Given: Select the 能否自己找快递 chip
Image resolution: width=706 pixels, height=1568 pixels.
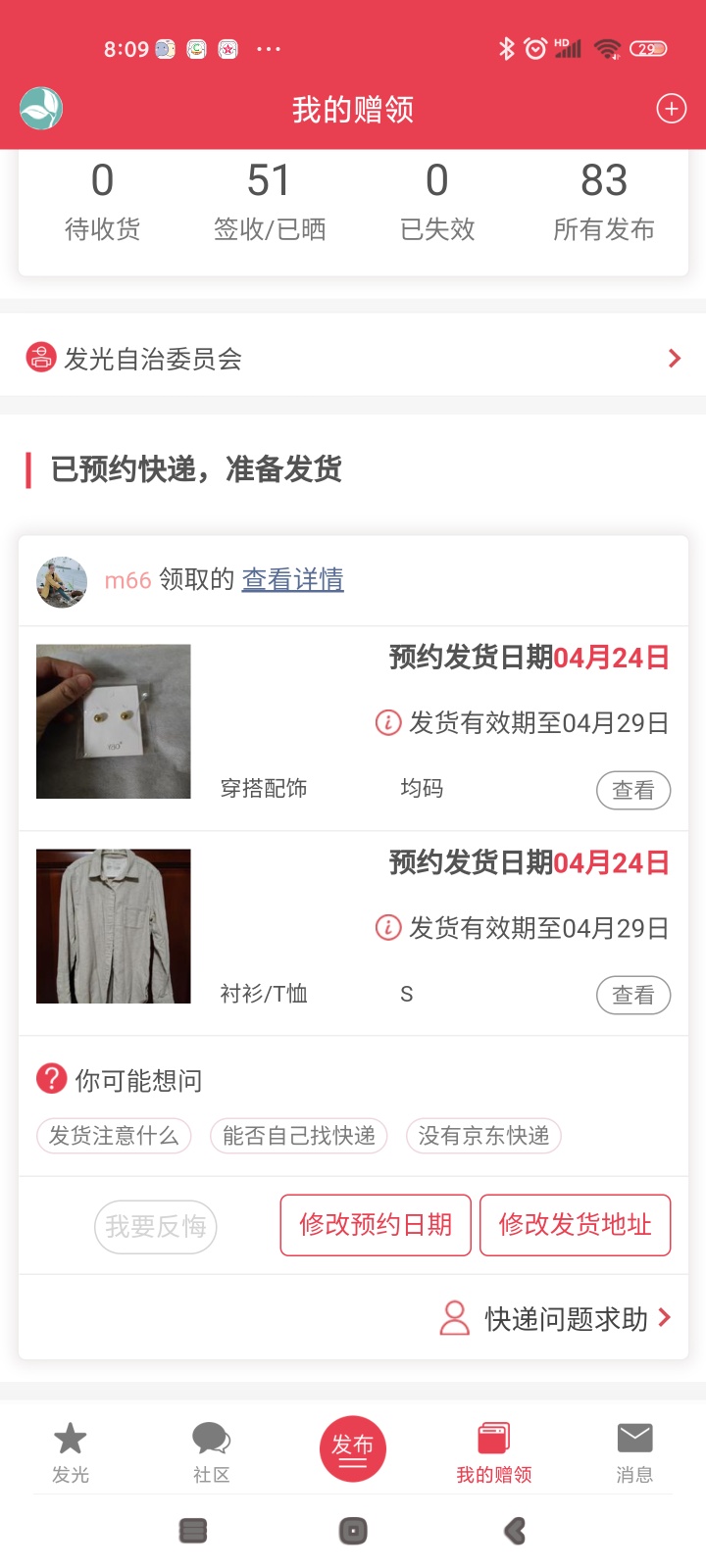Looking at the screenshot, I should click(x=299, y=1136).
